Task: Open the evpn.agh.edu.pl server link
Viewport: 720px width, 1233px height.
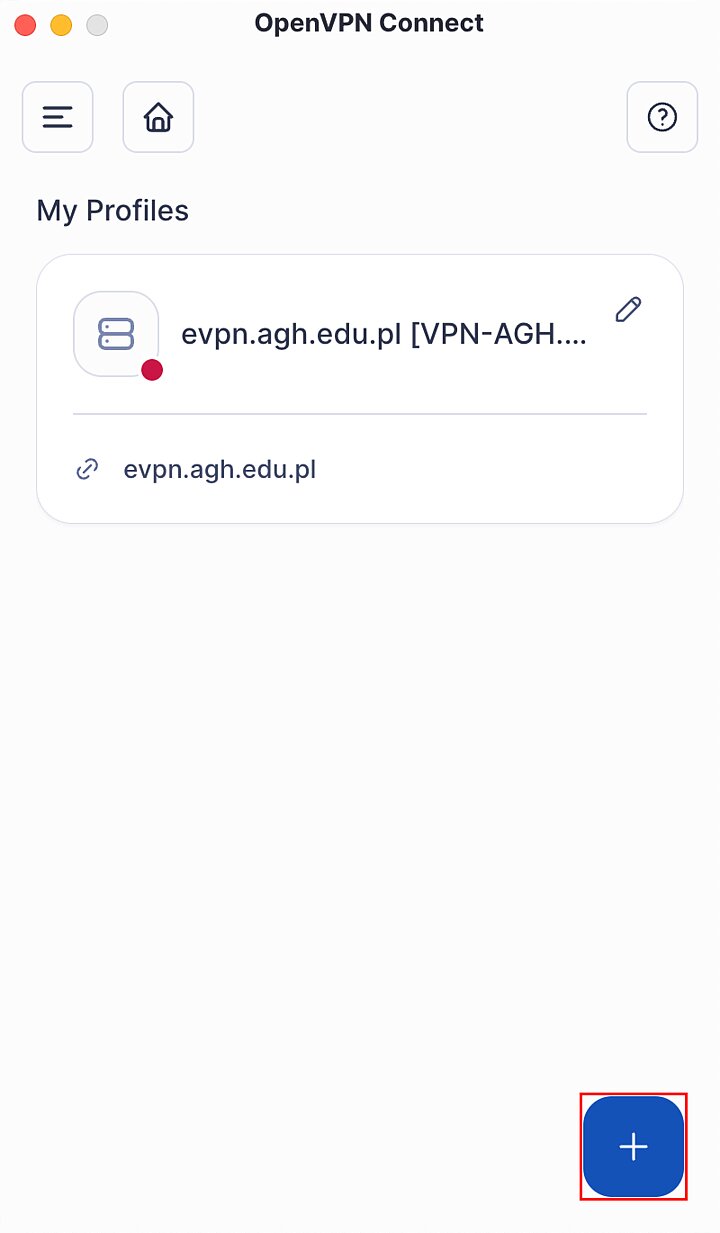Action: 220,468
